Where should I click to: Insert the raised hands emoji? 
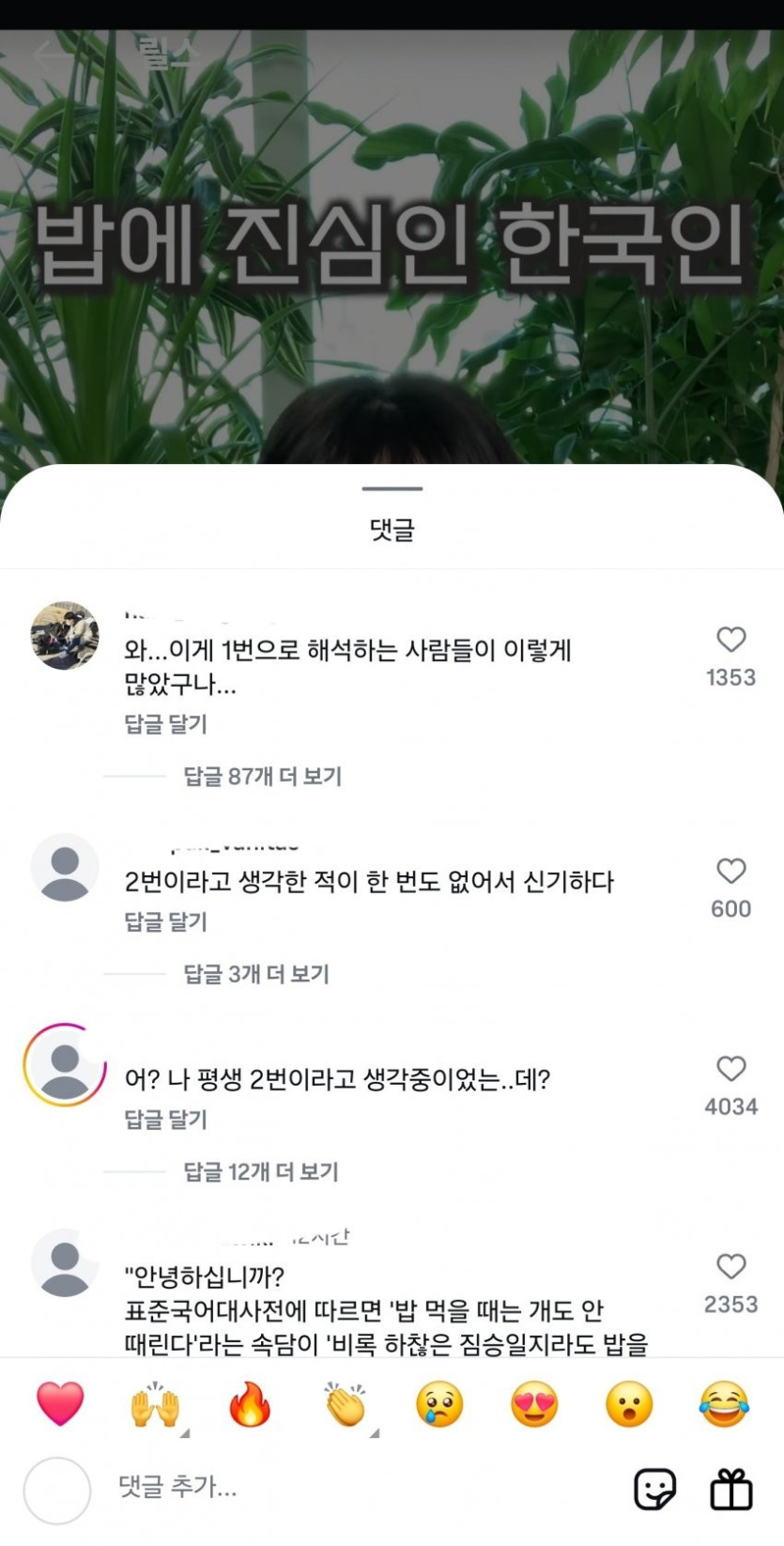point(155,1405)
